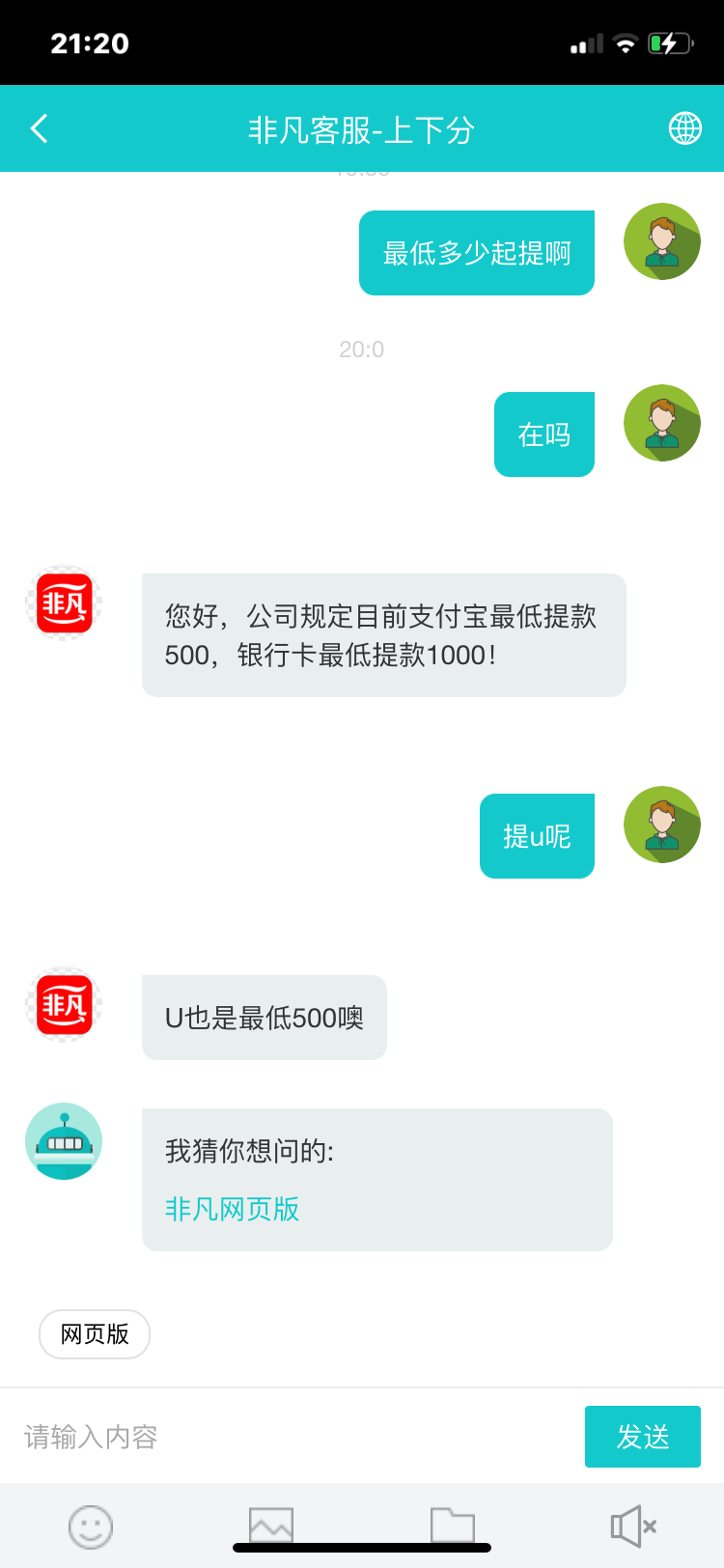Viewport: 724px width, 1568px height.
Task: Open the 非凡网页版 suggested link
Action: click(233, 1209)
